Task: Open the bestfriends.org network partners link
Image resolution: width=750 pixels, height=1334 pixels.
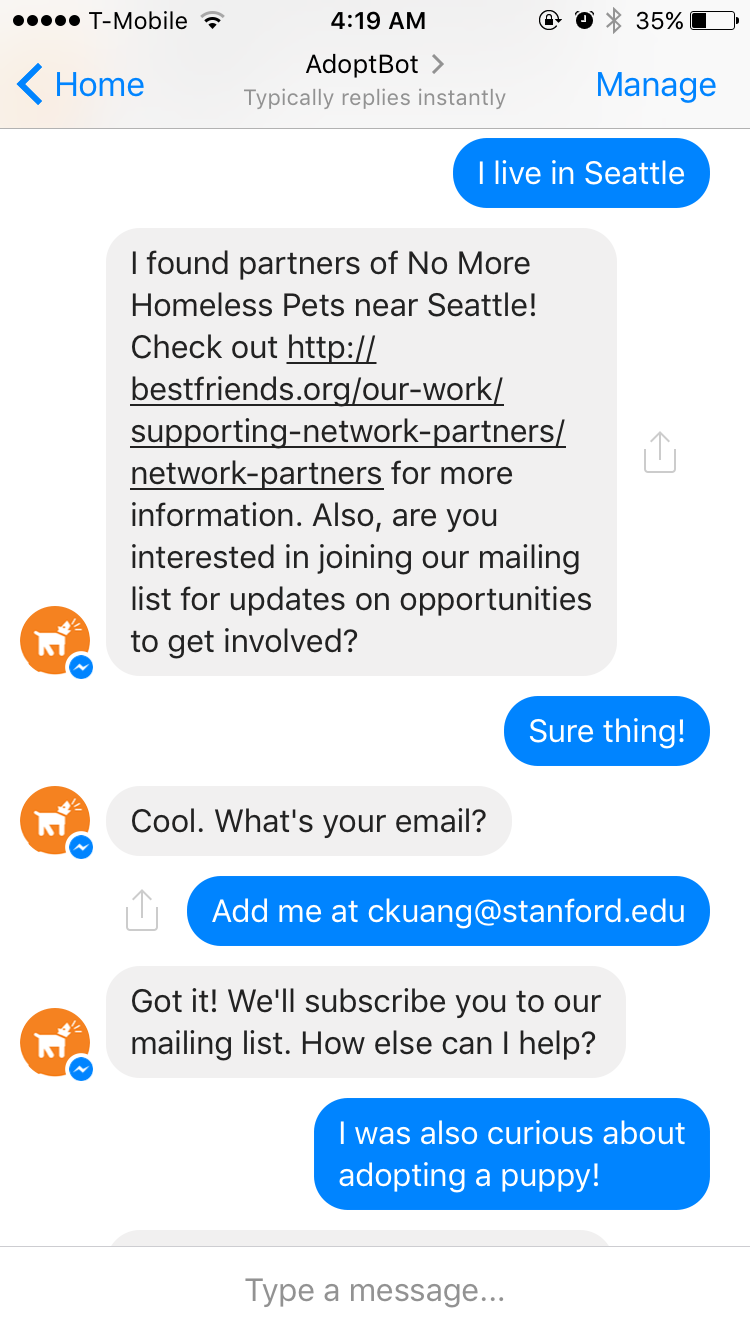Action: [347, 411]
